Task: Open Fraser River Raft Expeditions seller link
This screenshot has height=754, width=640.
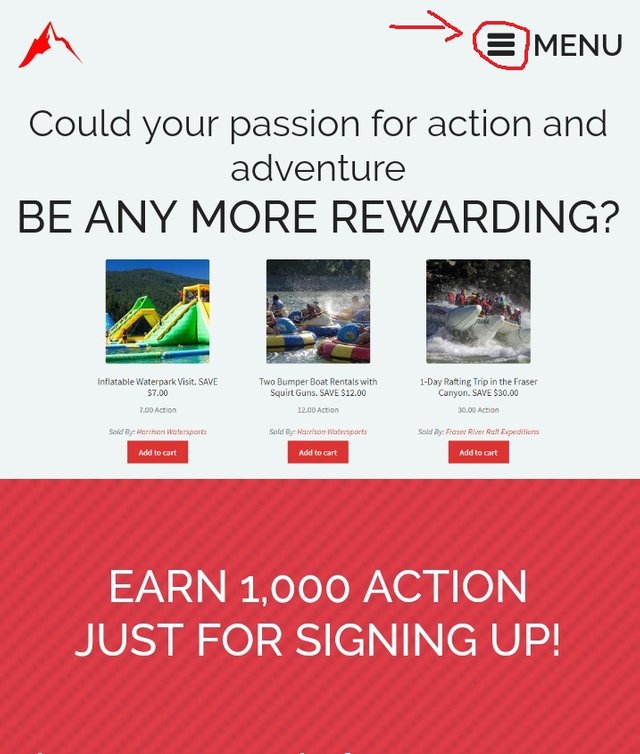Action: point(492,432)
